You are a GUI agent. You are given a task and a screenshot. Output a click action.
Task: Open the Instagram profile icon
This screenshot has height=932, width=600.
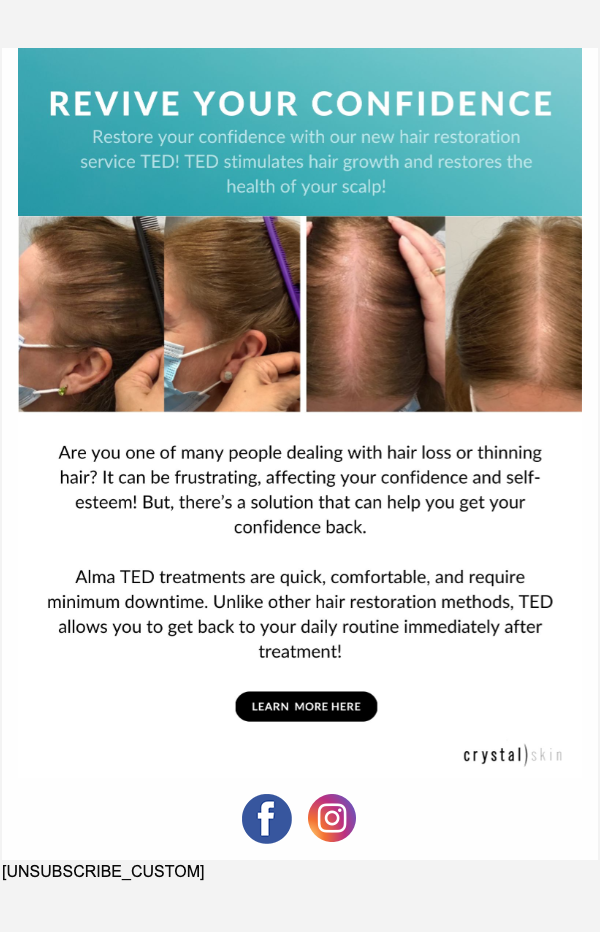pyautogui.click(x=332, y=818)
